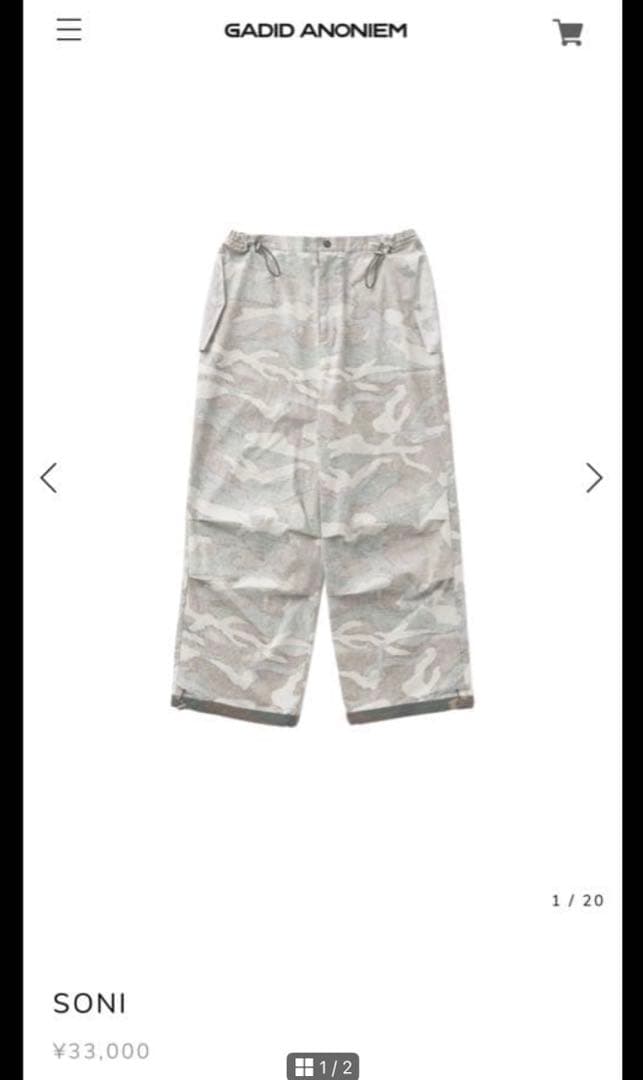This screenshot has height=1080, width=643.
Task: Show the next product image
Action: 594,478
